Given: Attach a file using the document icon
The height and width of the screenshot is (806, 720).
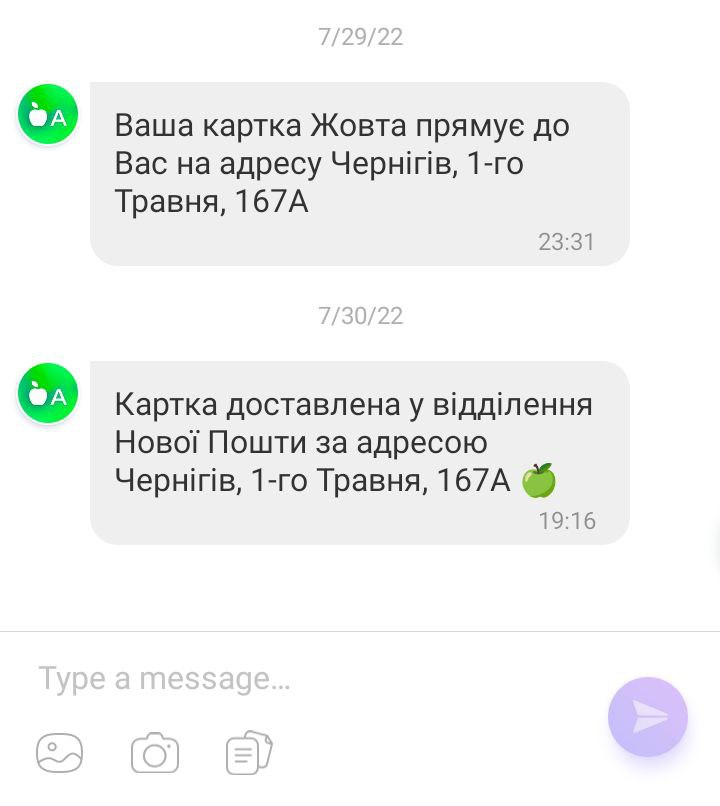Looking at the screenshot, I should click(249, 753).
